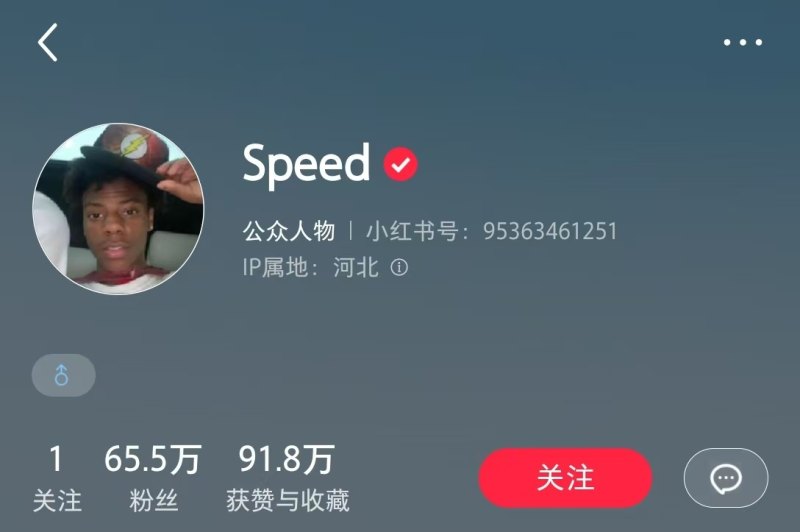This screenshot has height=532, width=800.
Task: View the 粉丝 followers list
Action: pyautogui.click(x=152, y=478)
